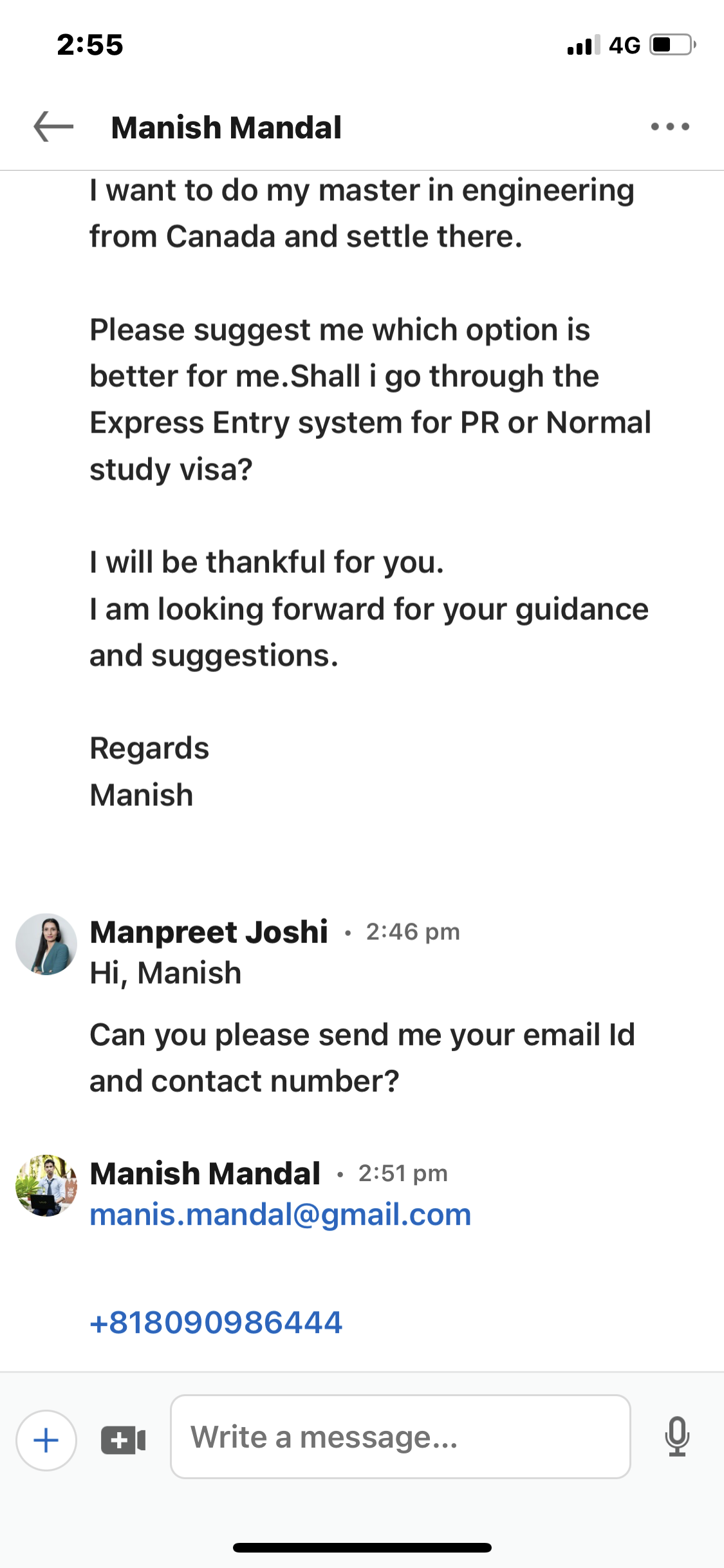The height and width of the screenshot is (1568, 724).
Task: Focus the Write a message field
Action: (x=400, y=1437)
